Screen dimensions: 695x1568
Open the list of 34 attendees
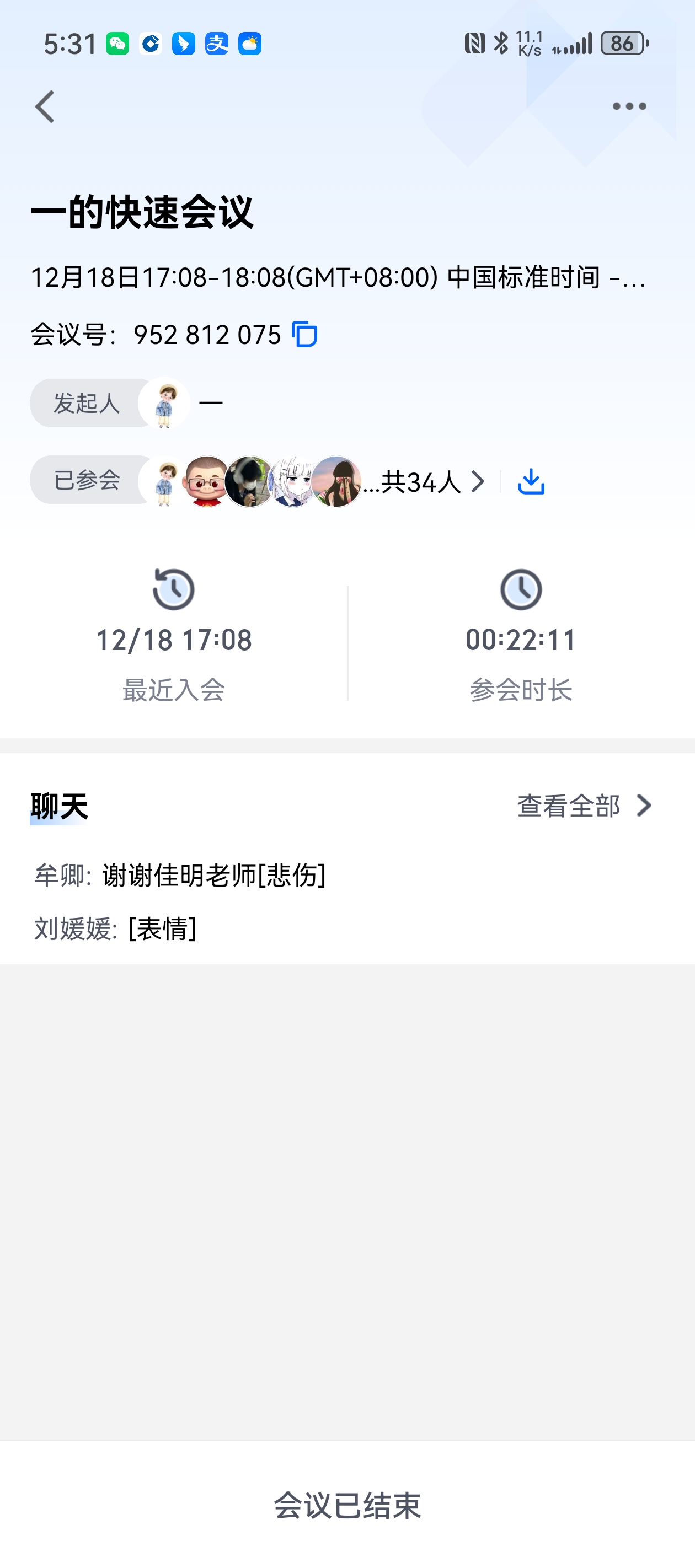coord(426,482)
